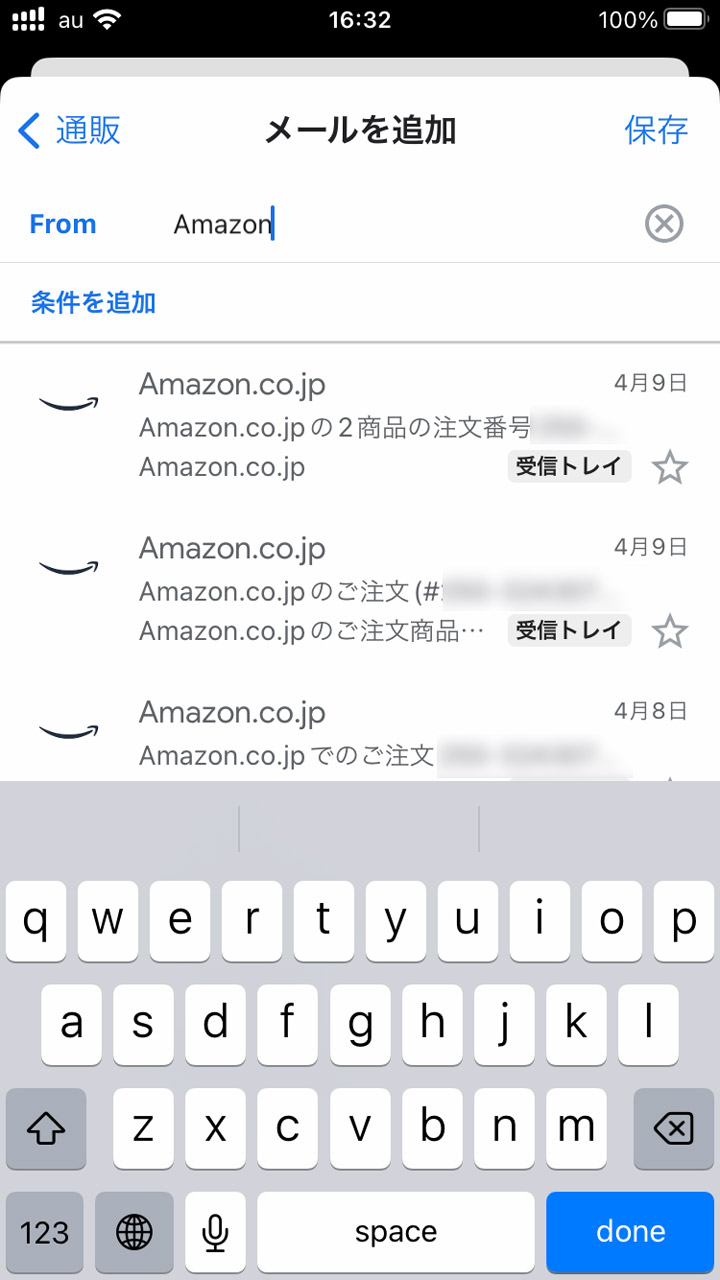Switch to the numeric keyboard with 123 key
This screenshot has width=720, height=1280.
coord(44,1232)
